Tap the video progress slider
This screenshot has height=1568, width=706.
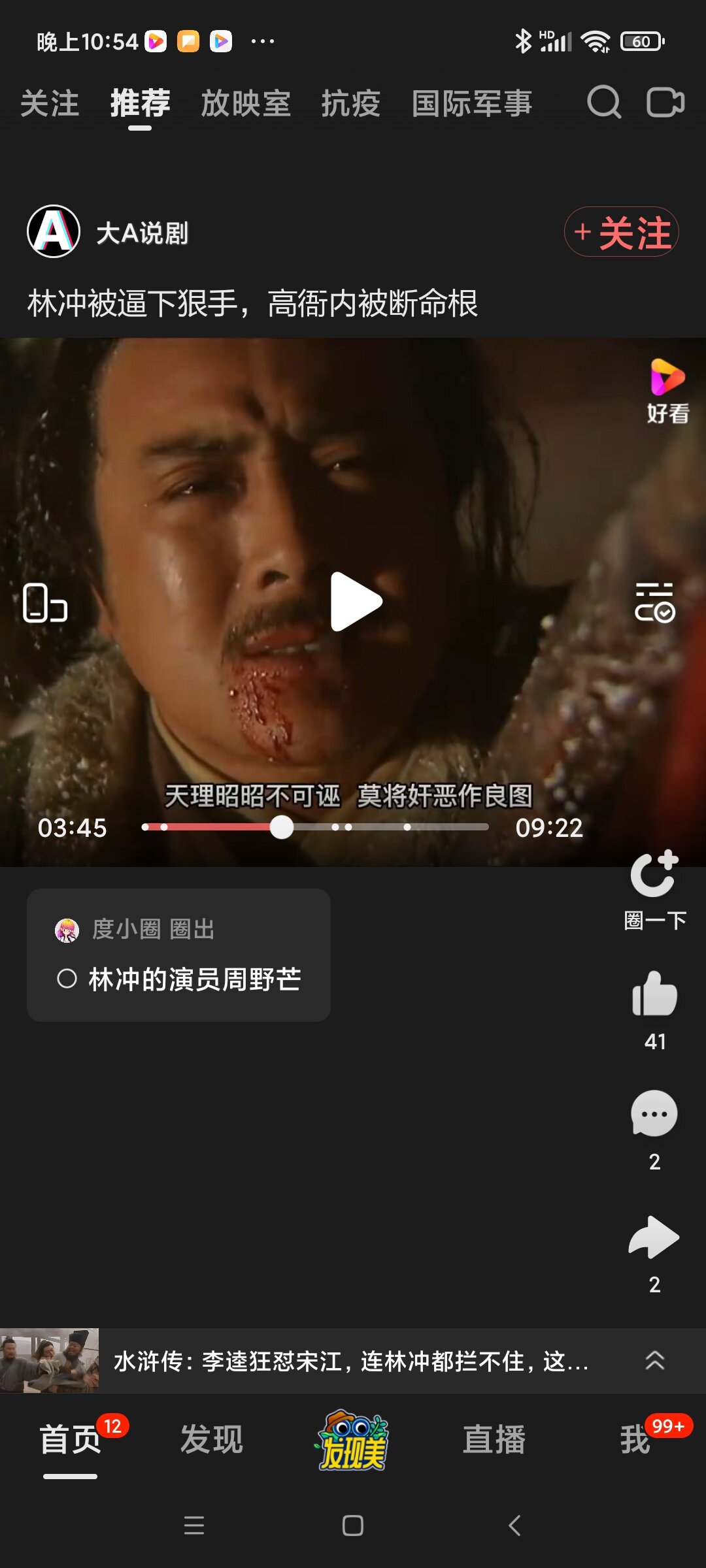click(282, 827)
